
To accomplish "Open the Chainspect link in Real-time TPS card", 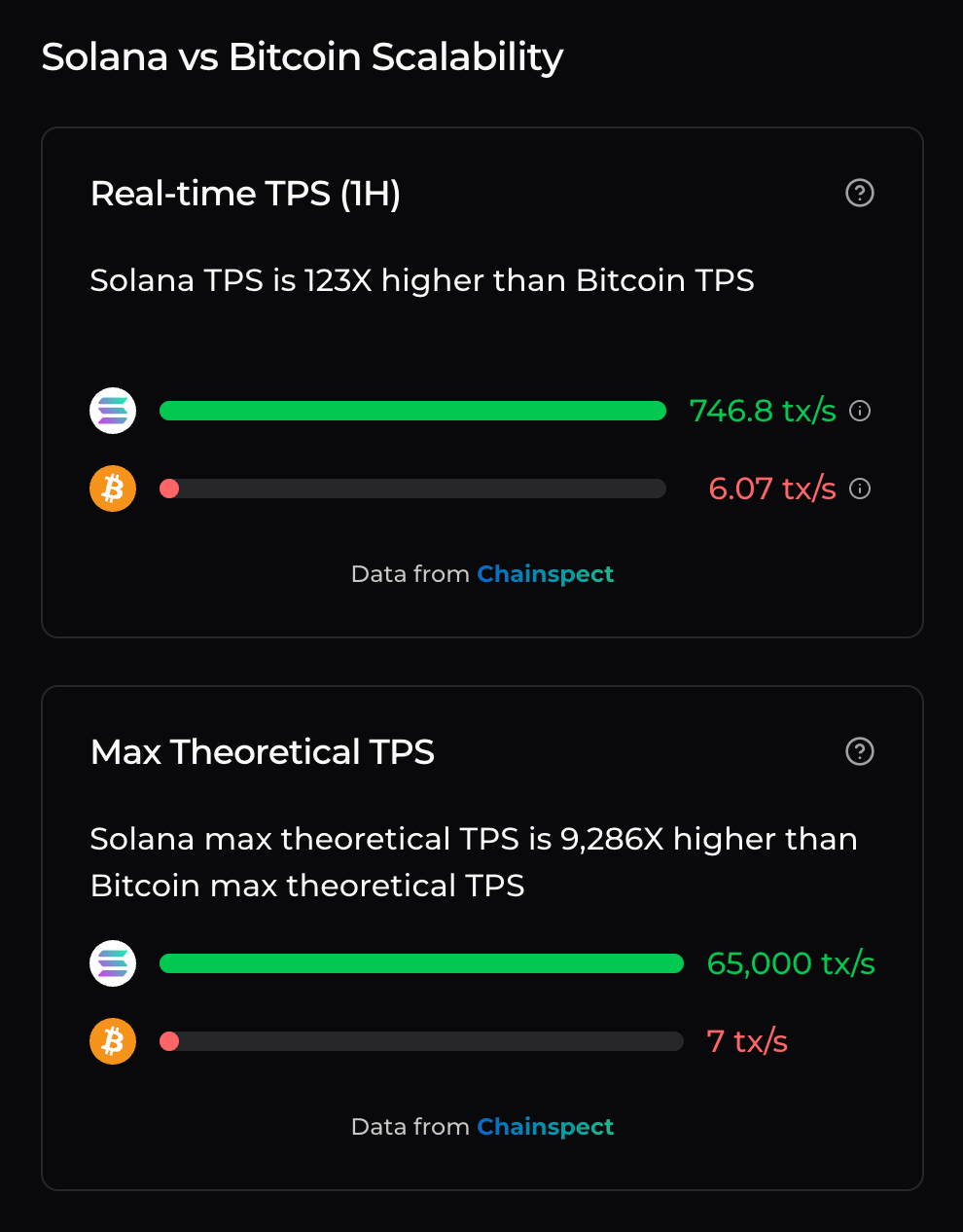I will pos(546,573).
